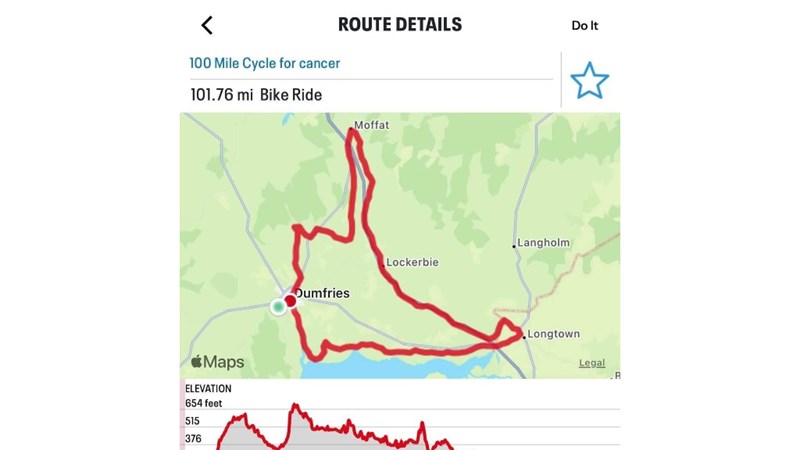Image resolution: width=800 pixels, height=450 pixels.
Task: Open the Legal link on the map
Action: [x=592, y=363]
